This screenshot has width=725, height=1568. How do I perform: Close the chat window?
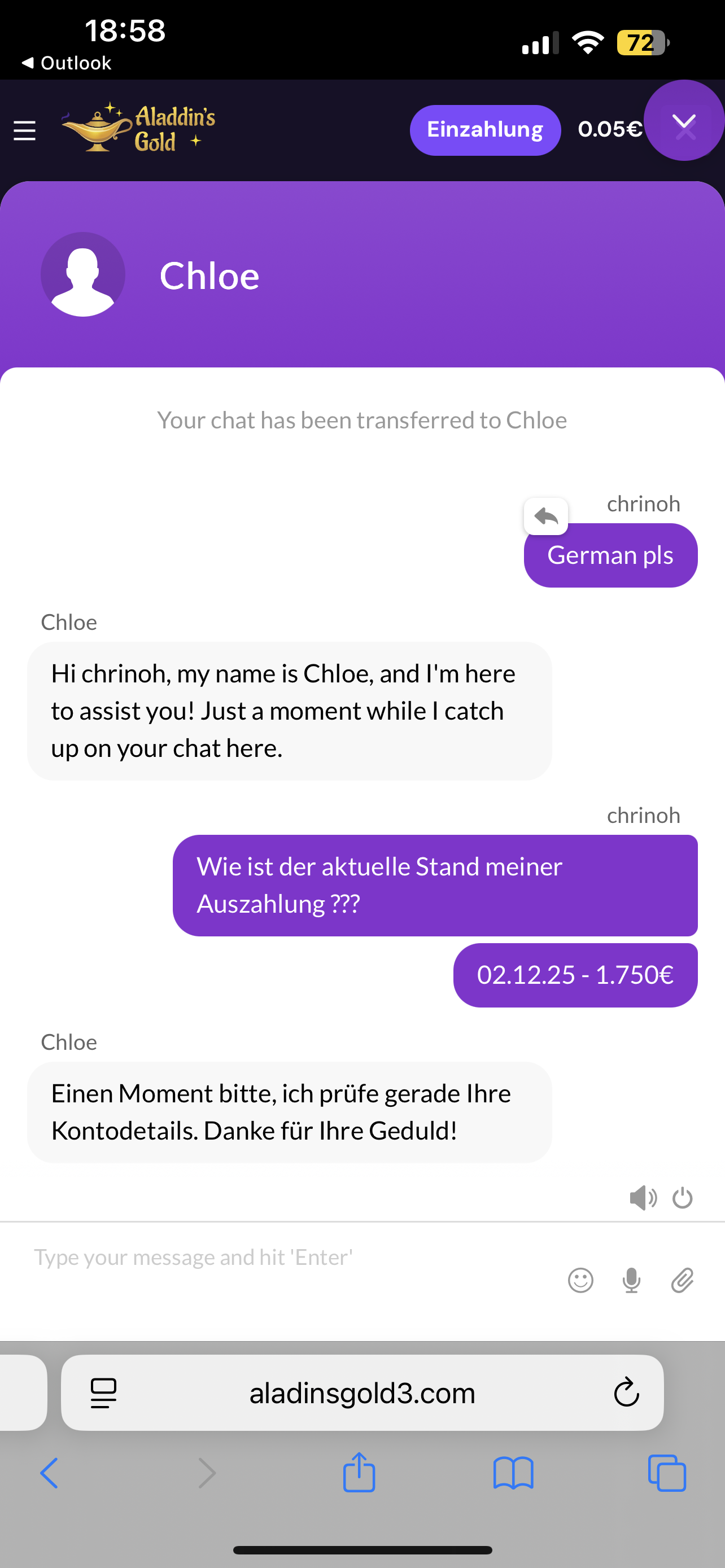pos(684,126)
